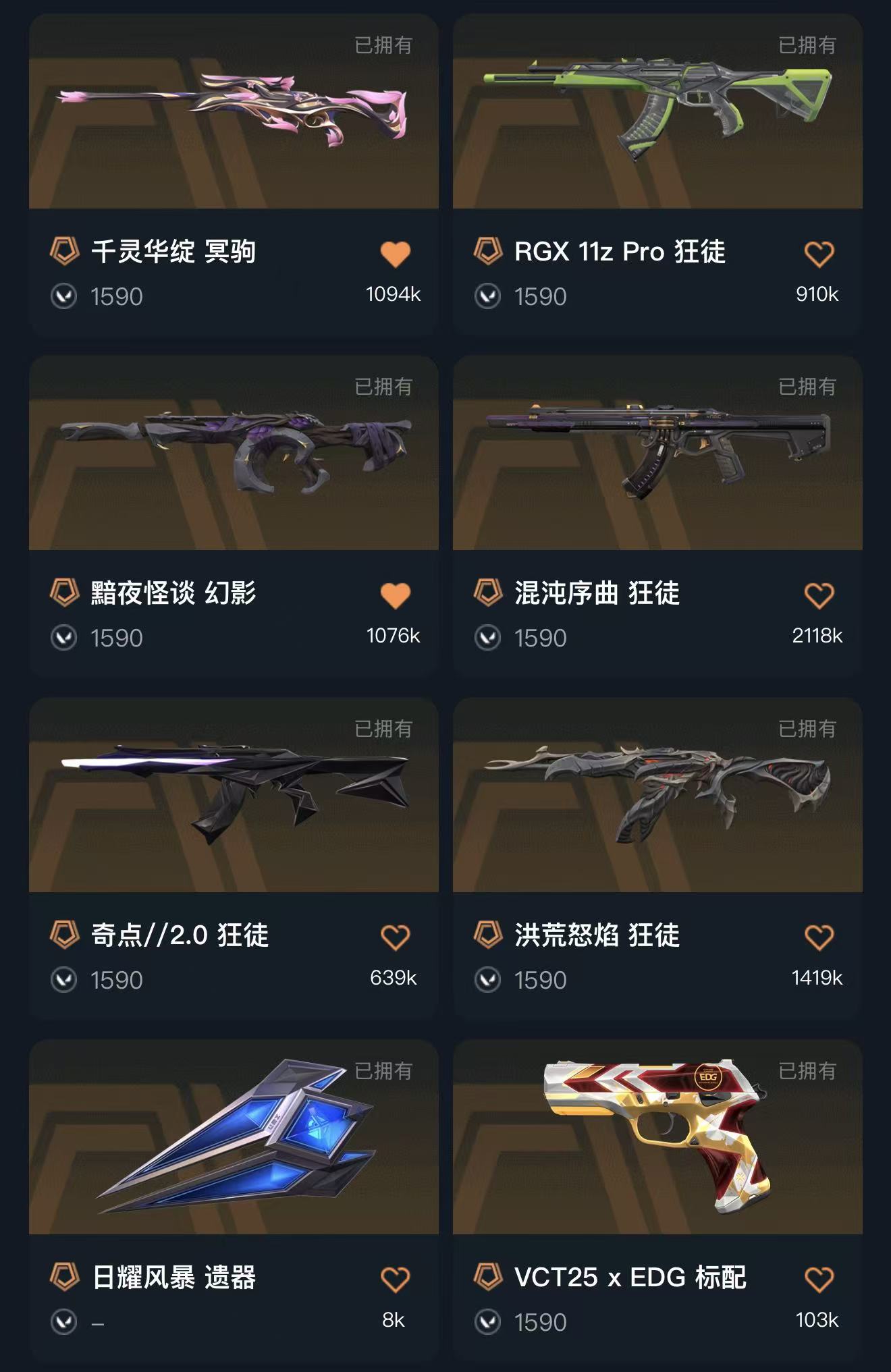Unlike the 千灵华绽 冥驹 skin
The height and width of the screenshot is (1372, 891).
395,254
